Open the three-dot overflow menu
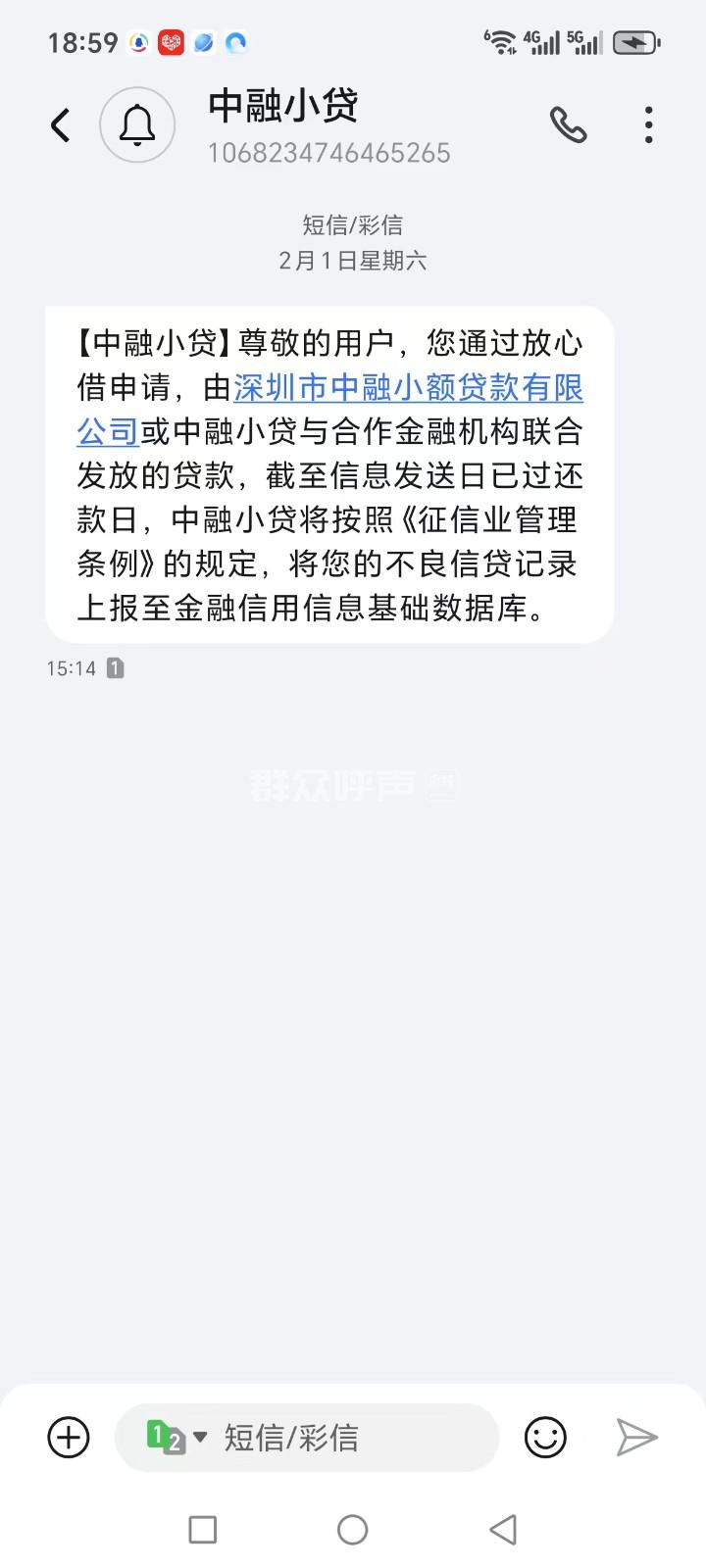 click(x=648, y=125)
